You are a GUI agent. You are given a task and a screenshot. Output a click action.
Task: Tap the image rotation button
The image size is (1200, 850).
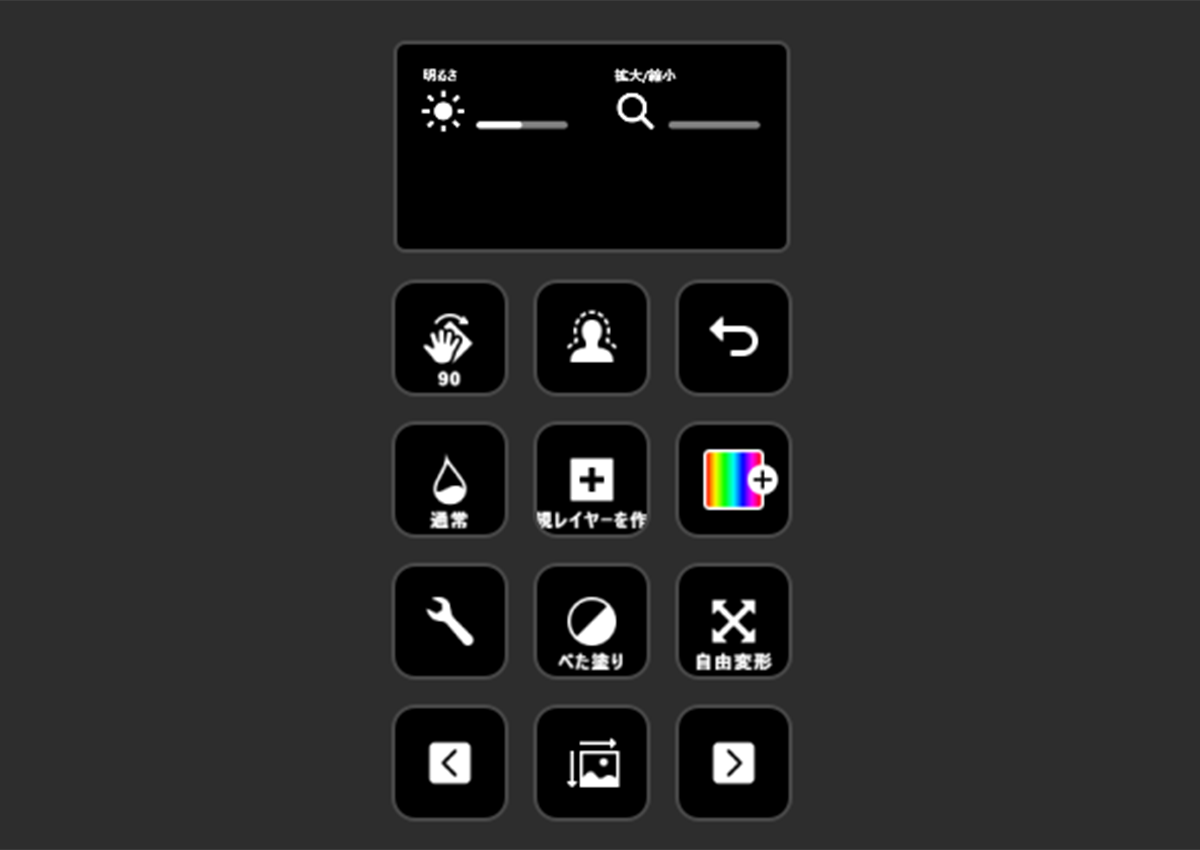click(x=592, y=764)
